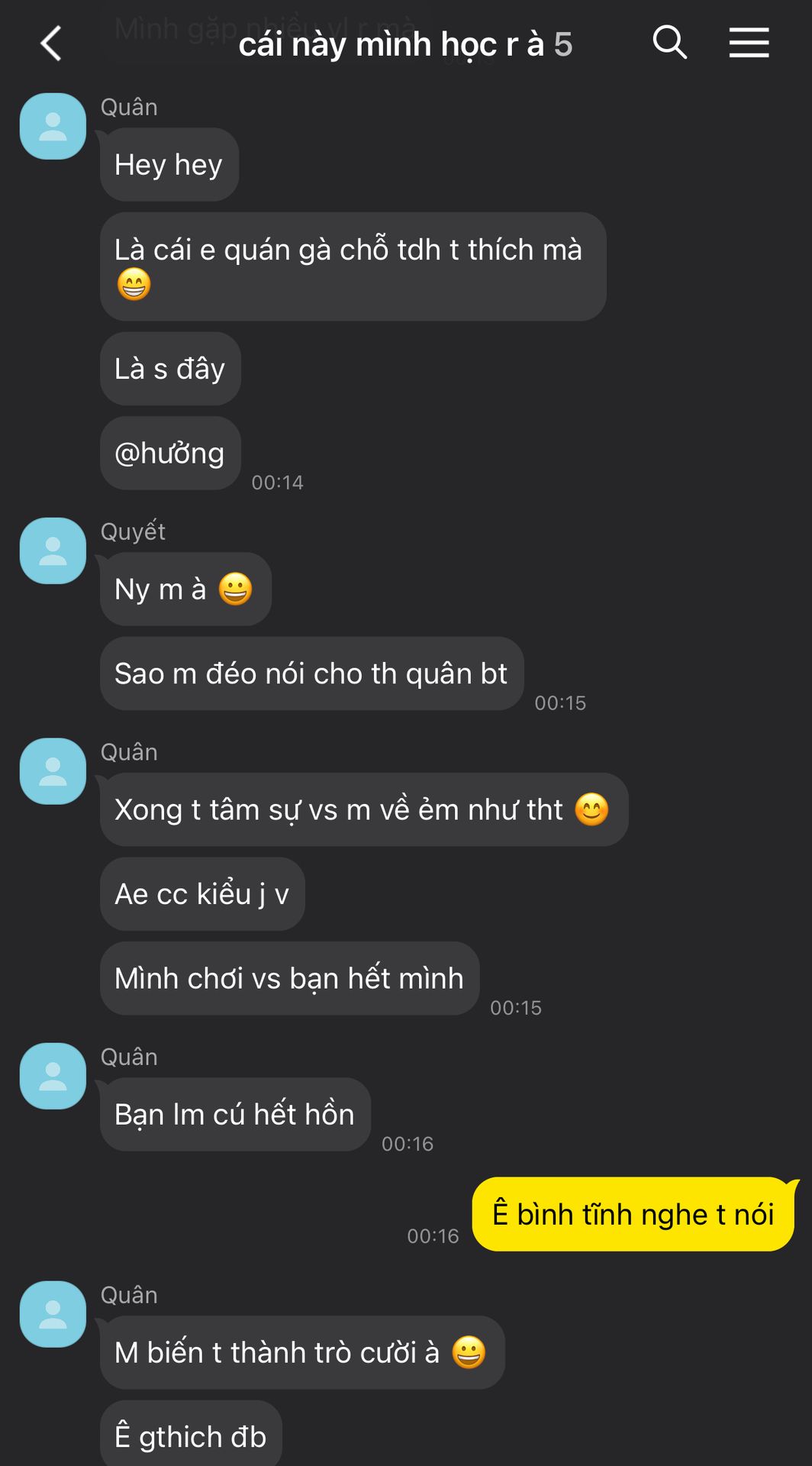Search within this chat

point(669,42)
